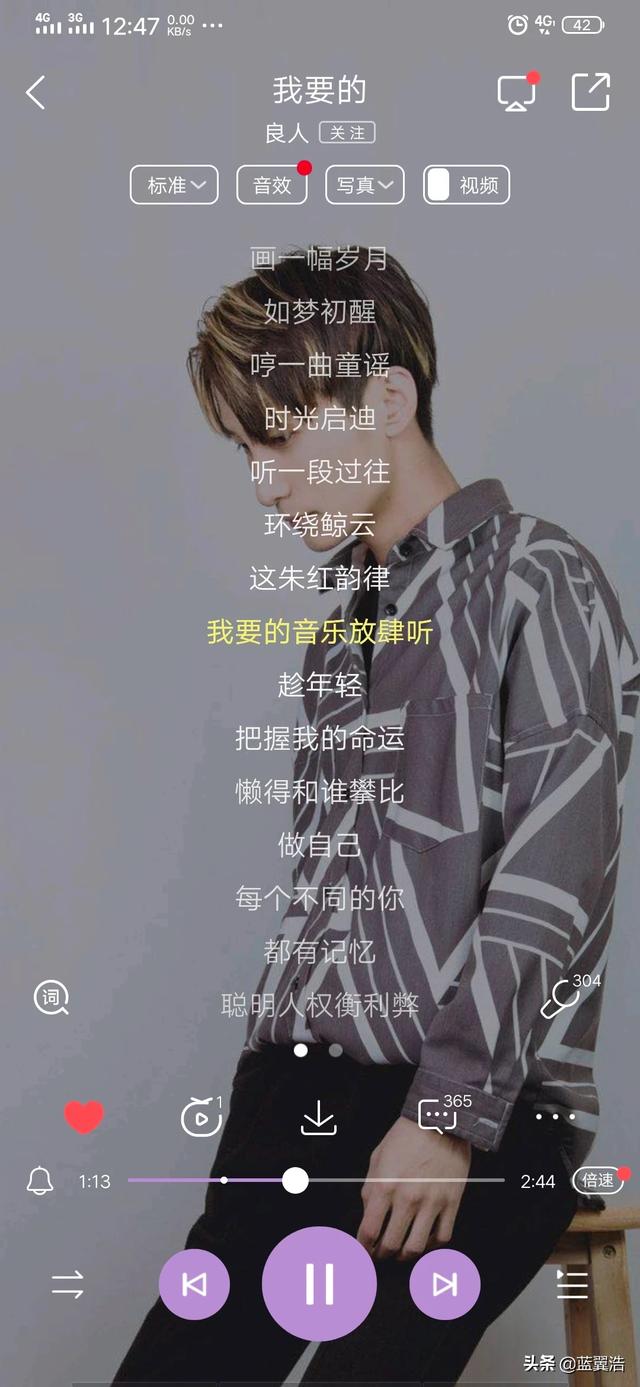The width and height of the screenshot is (640, 1387).
Task: Switch to the 视频 video mode
Action: coord(466,185)
